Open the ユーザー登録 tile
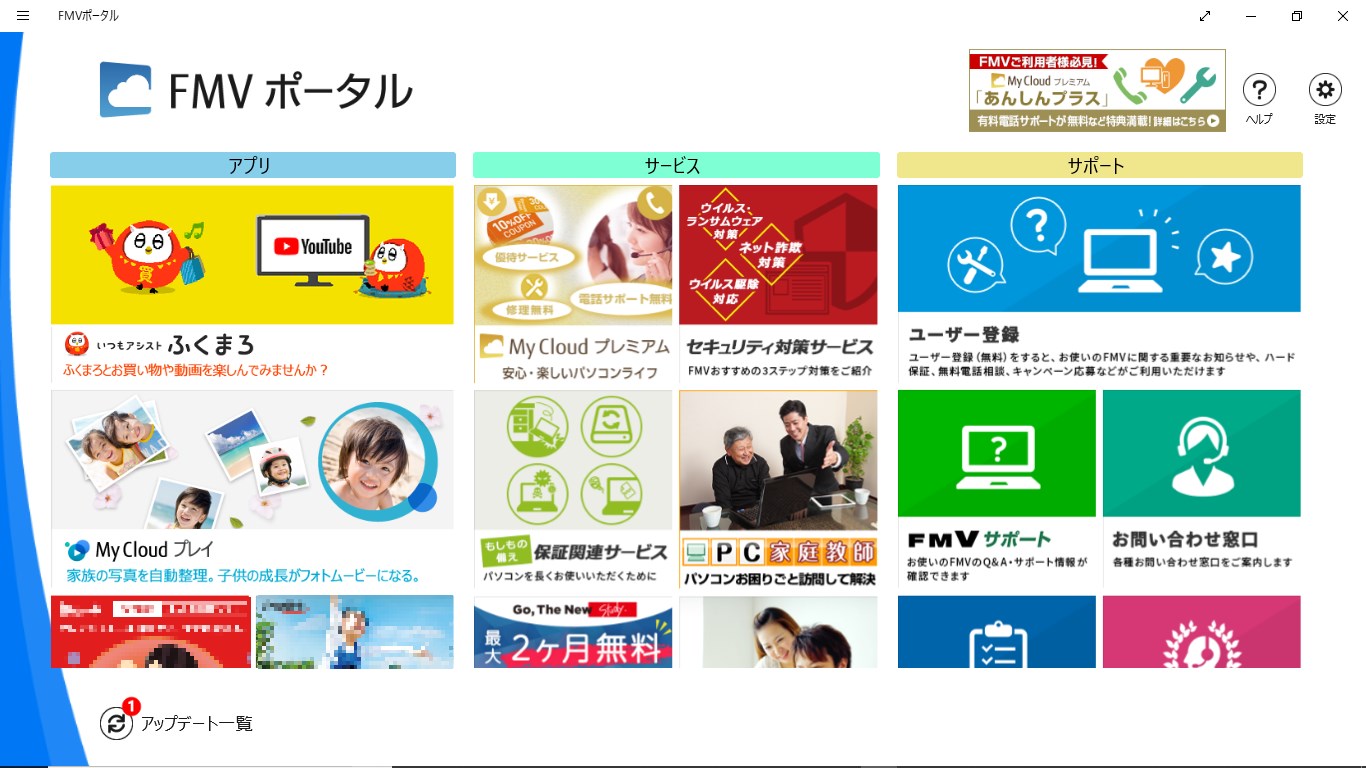The height and width of the screenshot is (768, 1366). click(x=1099, y=283)
